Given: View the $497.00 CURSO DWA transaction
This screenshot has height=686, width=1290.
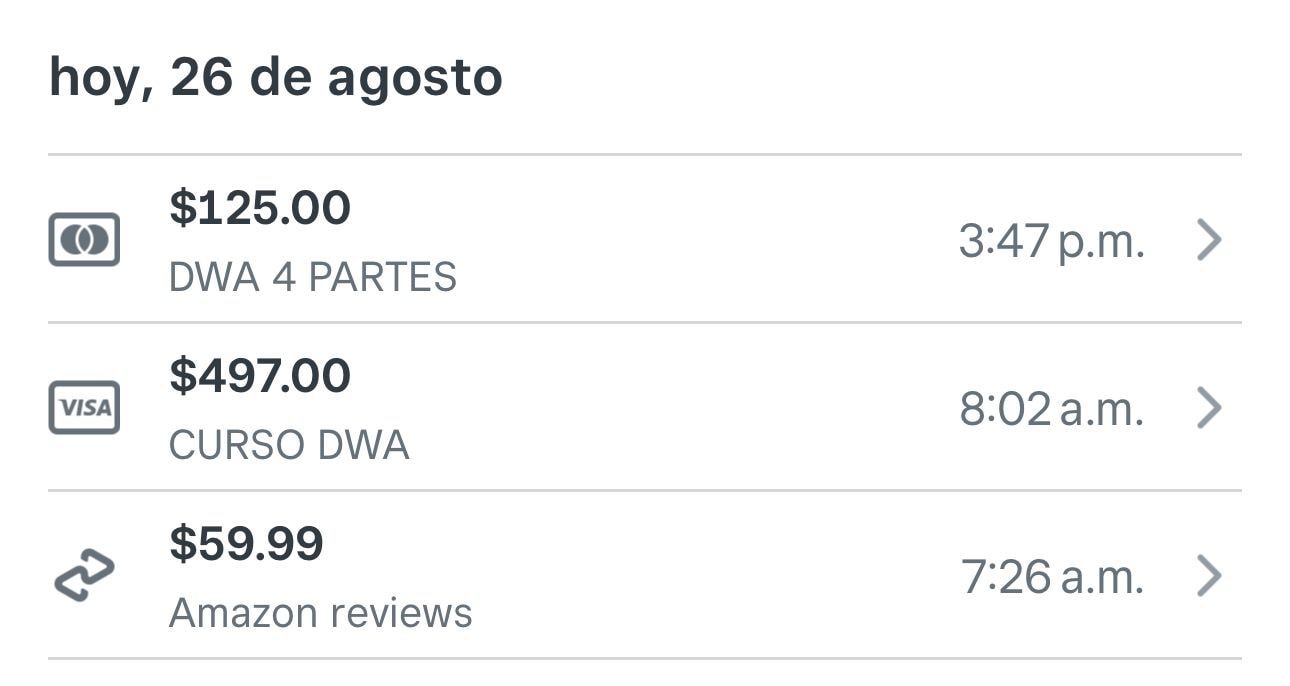Looking at the screenshot, I should pos(644,408).
